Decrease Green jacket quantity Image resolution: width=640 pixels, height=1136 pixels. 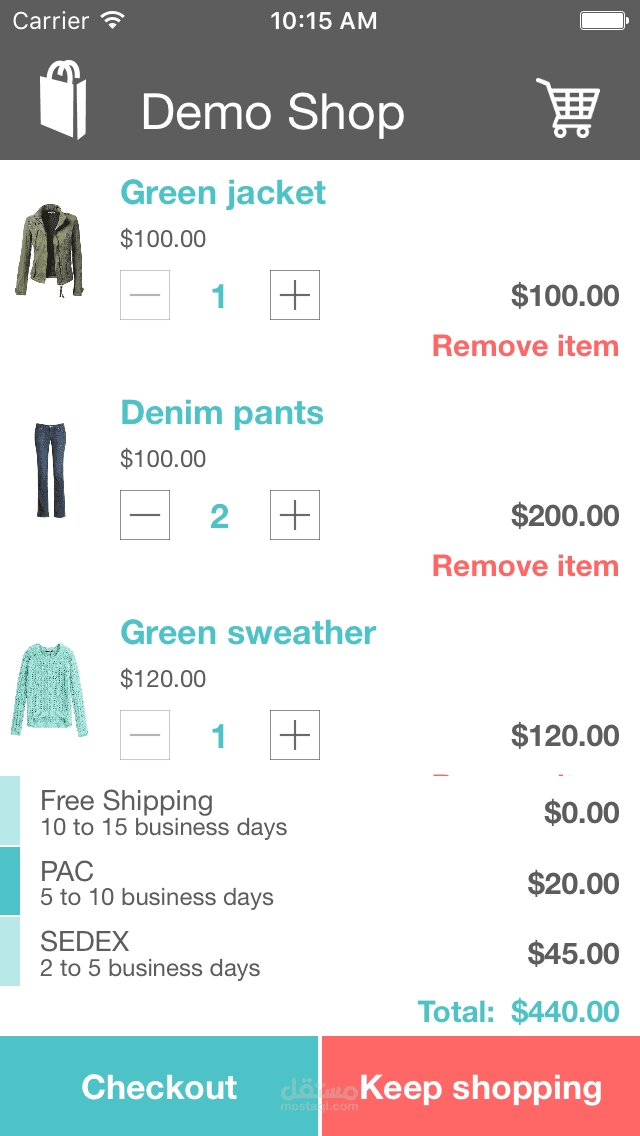(x=145, y=295)
